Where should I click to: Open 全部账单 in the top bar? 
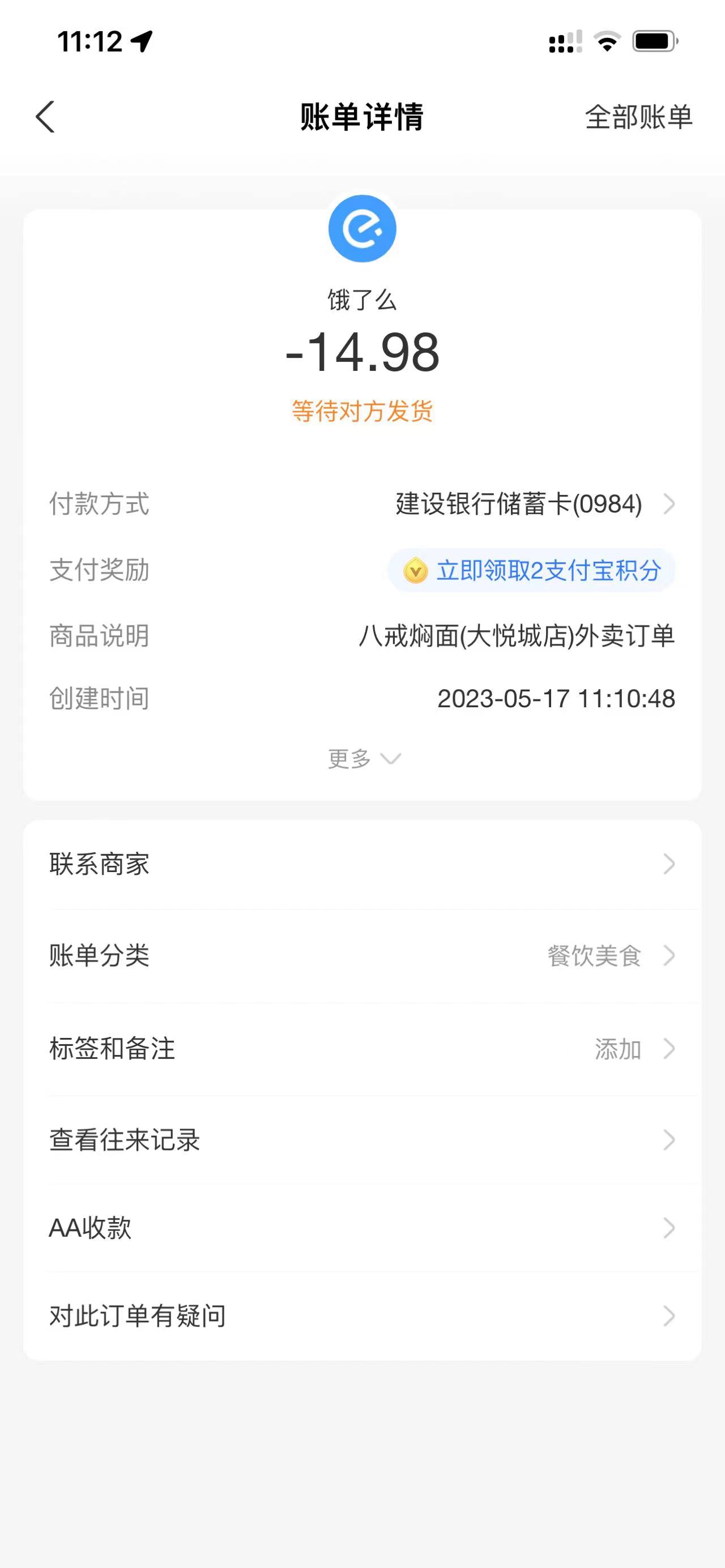[638, 117]
